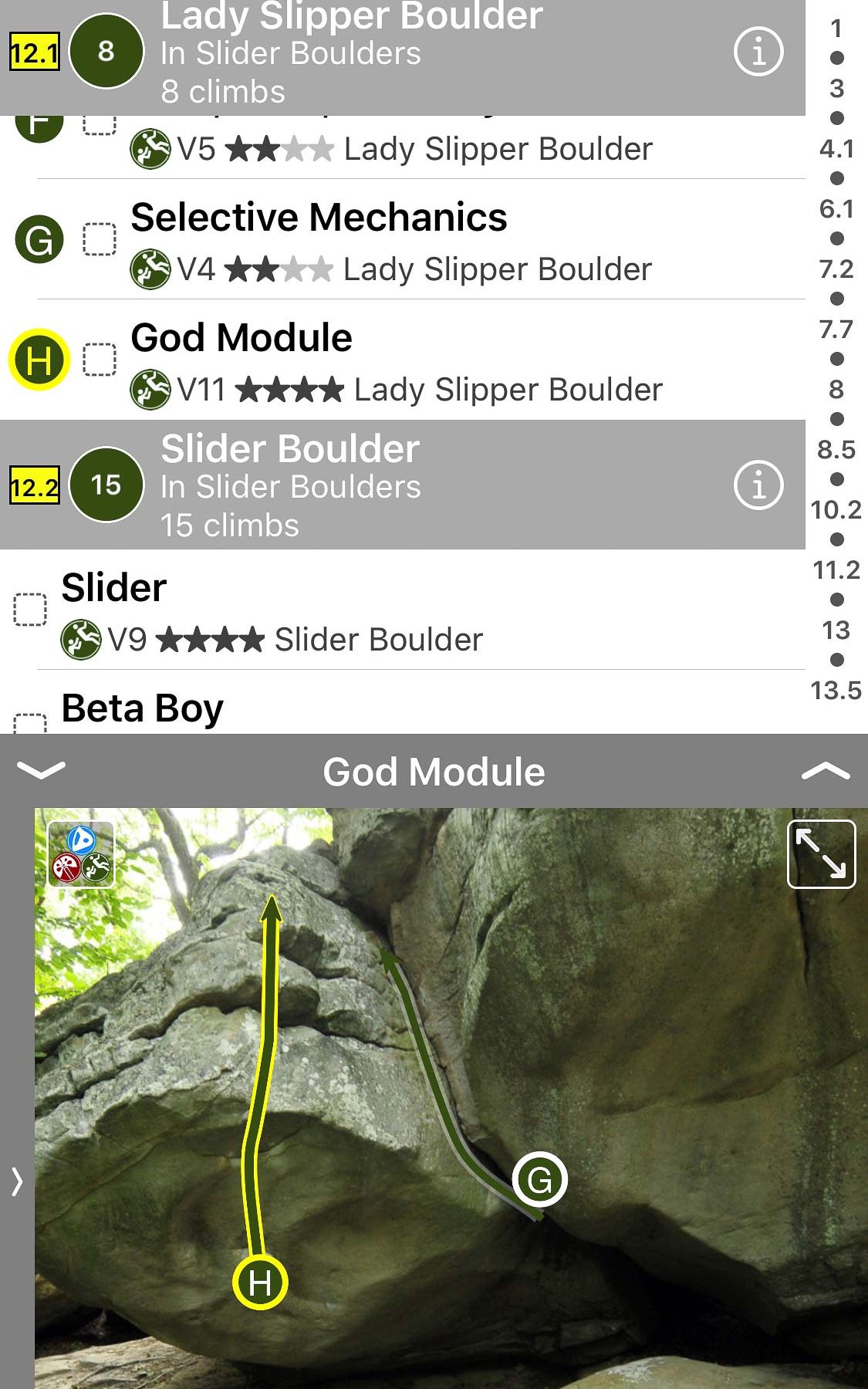Open the climb type legend icons
The width and height of the screenshot is (868, 1389).
click(81, 853)
